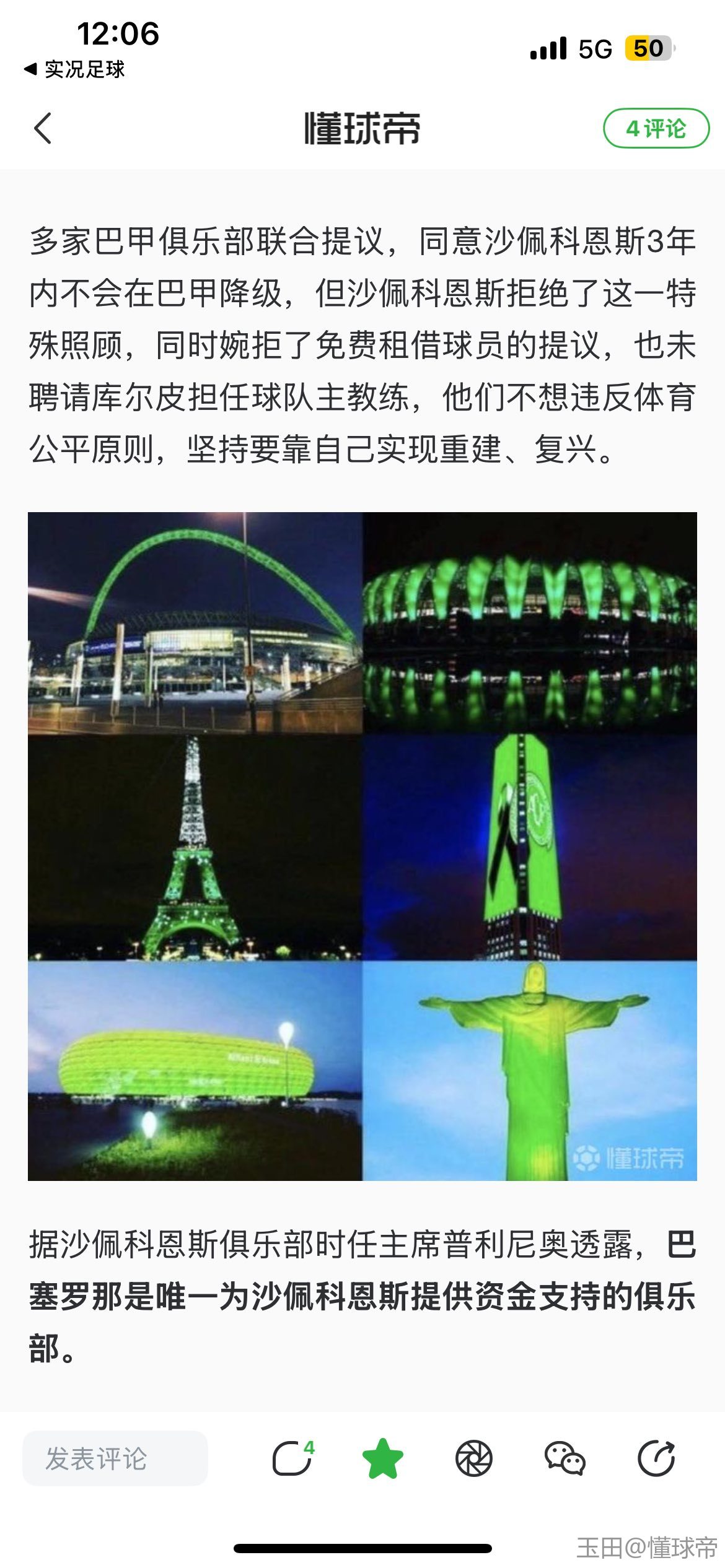Go back using the top-left back arrow
The image size is (725, 1568).
(x=43, y=129)
